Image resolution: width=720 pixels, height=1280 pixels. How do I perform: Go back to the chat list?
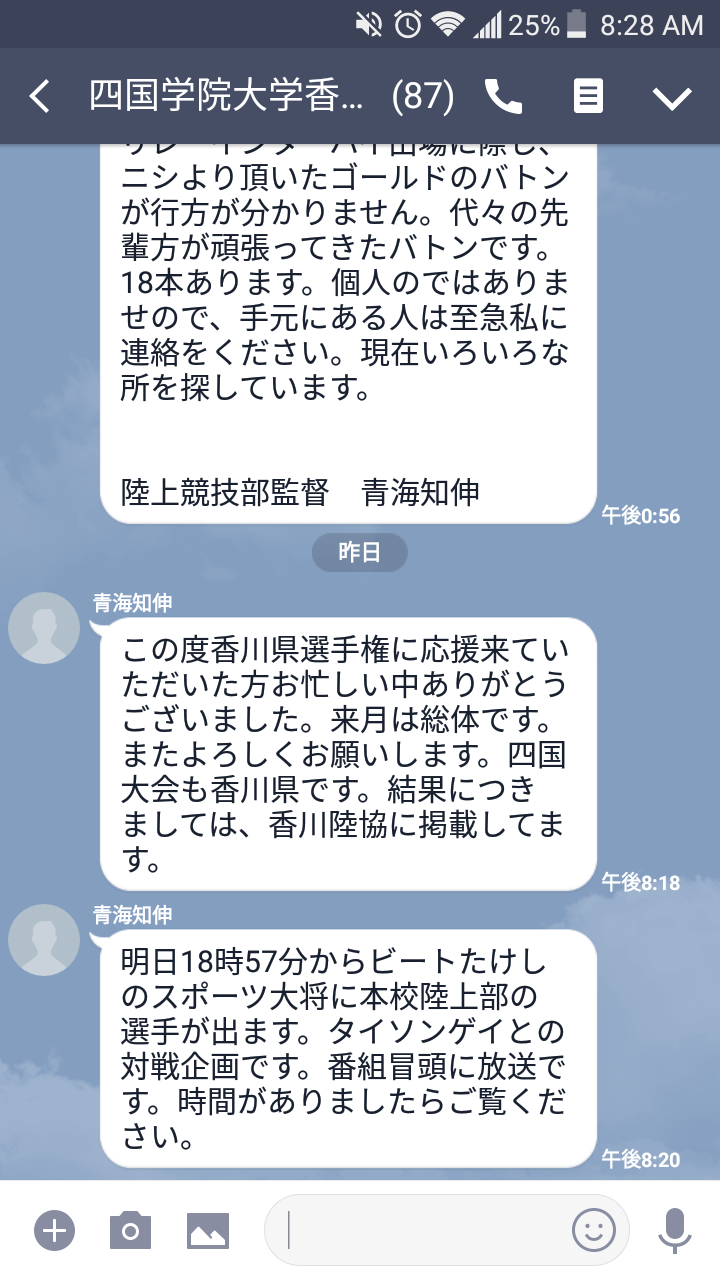(x=39, y=97)
